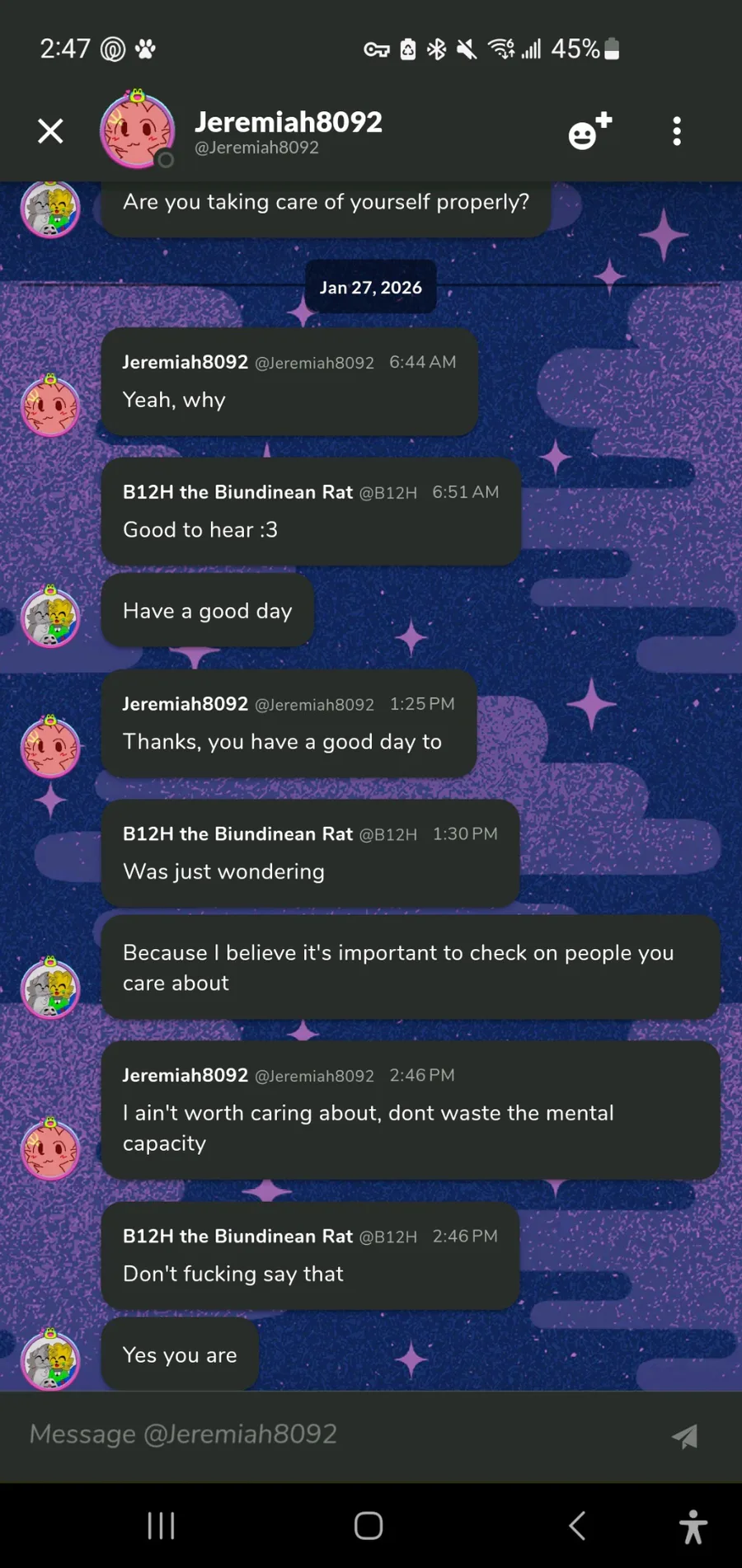The height and width of the screenshot is (1568, 742).
Task: Open recent apps from the navigation bar
Action: pyautogui.click(x=161, y=1526)
